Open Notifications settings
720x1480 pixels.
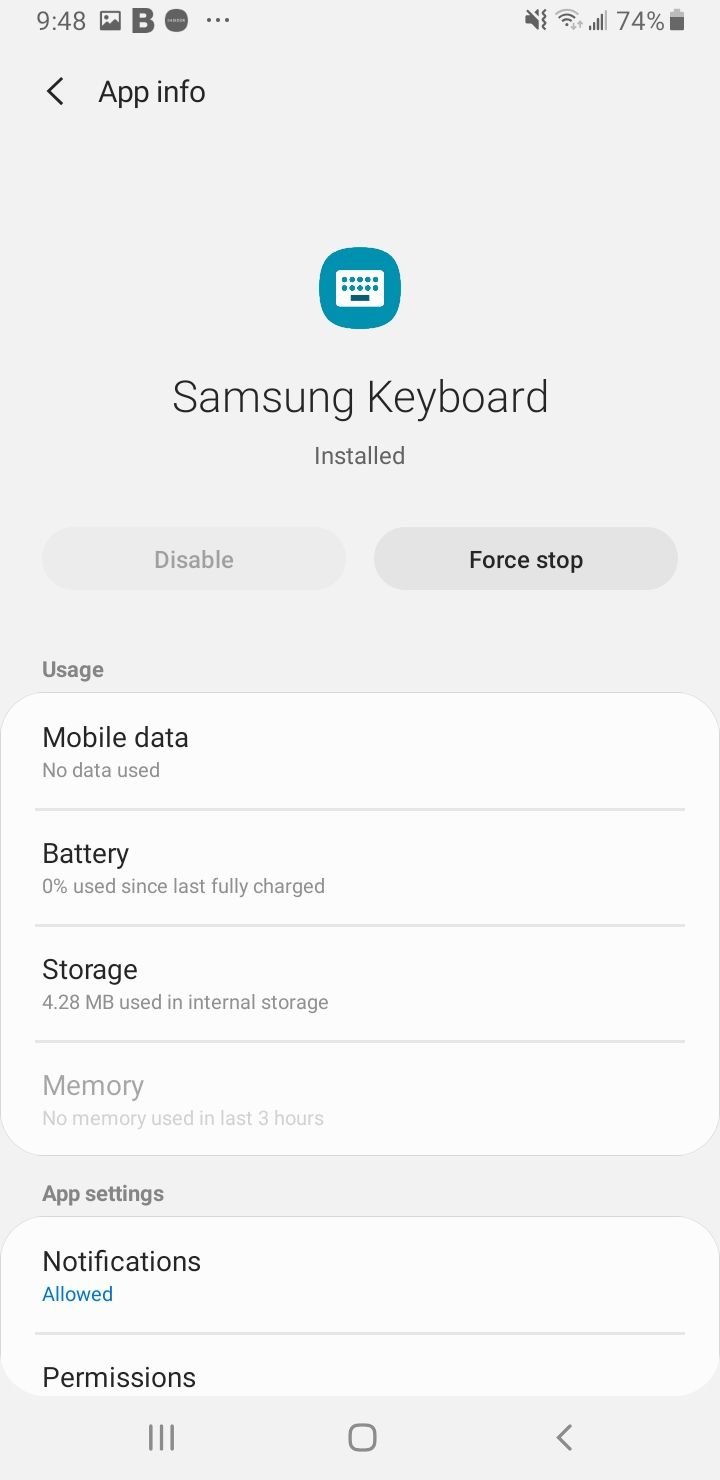click(360, 1276)
